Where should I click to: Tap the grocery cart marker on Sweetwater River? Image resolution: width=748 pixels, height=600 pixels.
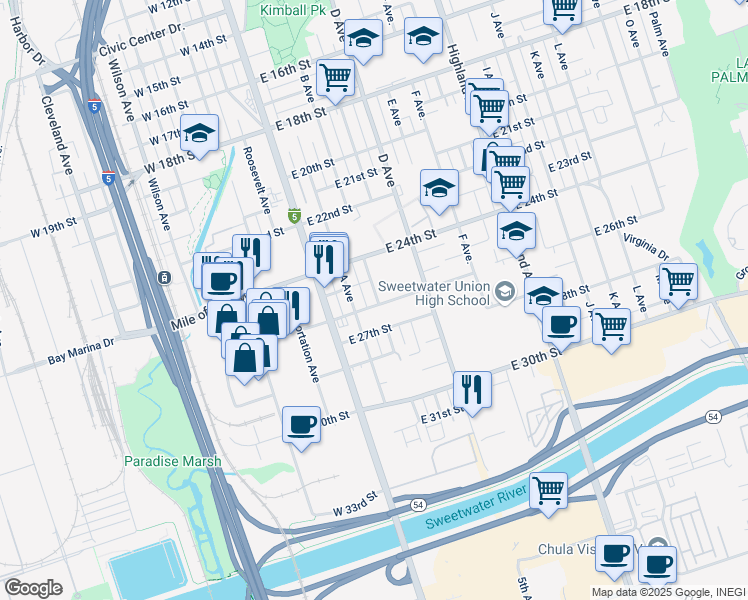(548, 491)
